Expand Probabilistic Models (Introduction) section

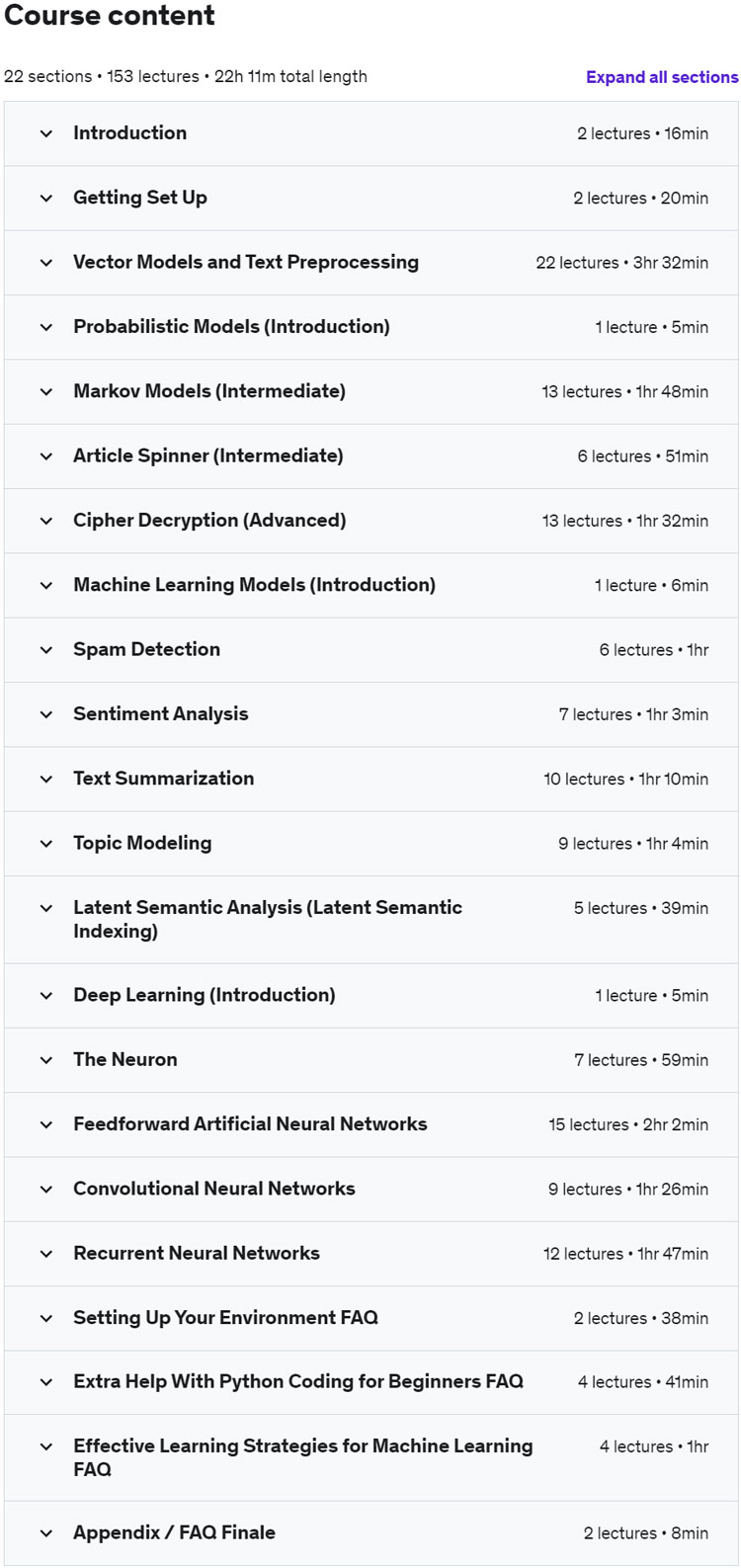click(370, 327)
